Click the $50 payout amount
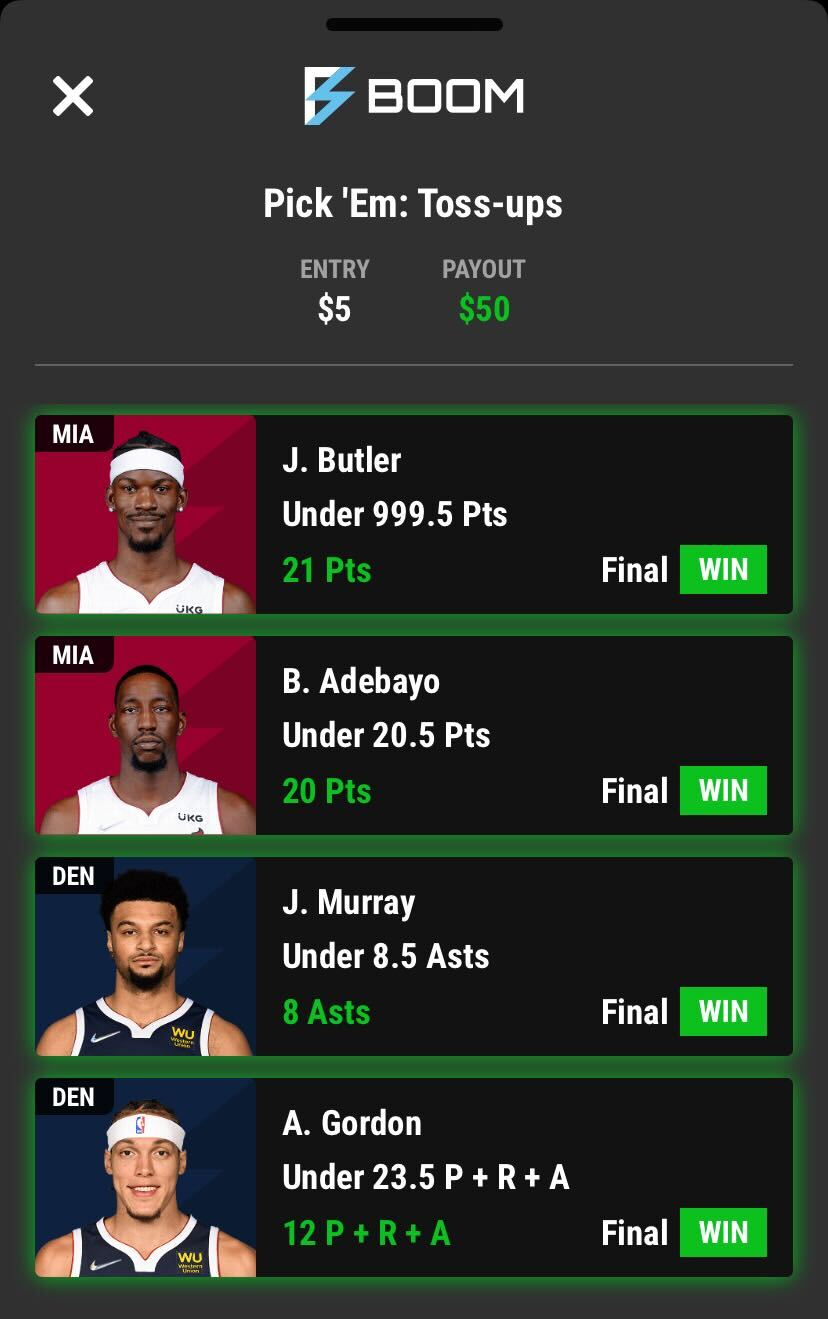 [x=483, y=309]
